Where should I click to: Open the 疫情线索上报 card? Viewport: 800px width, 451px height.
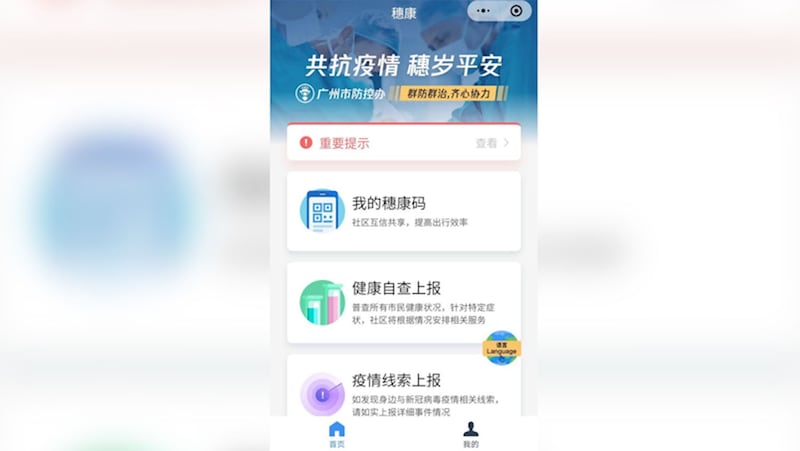point(403,388)
